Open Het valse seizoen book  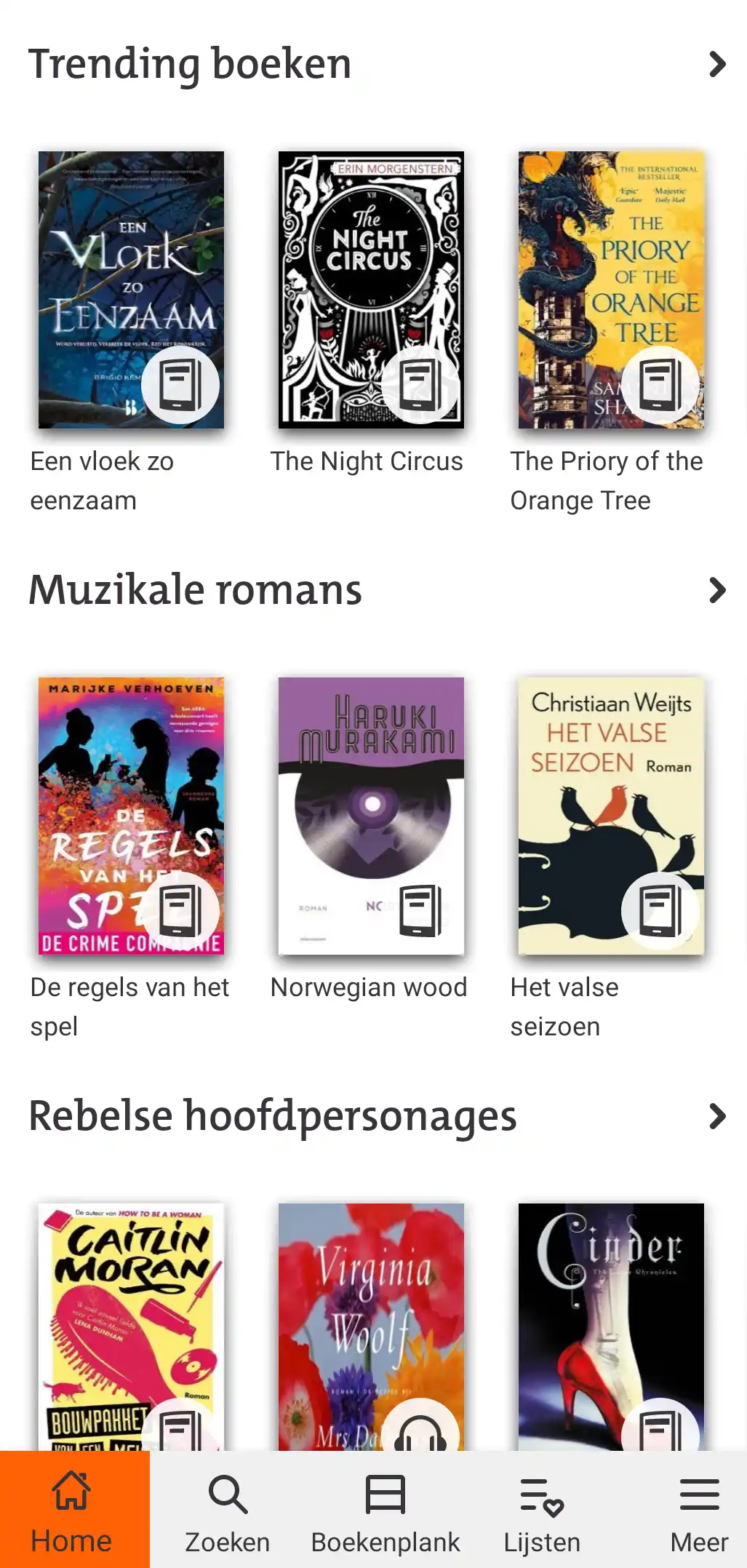coord(611,816)
